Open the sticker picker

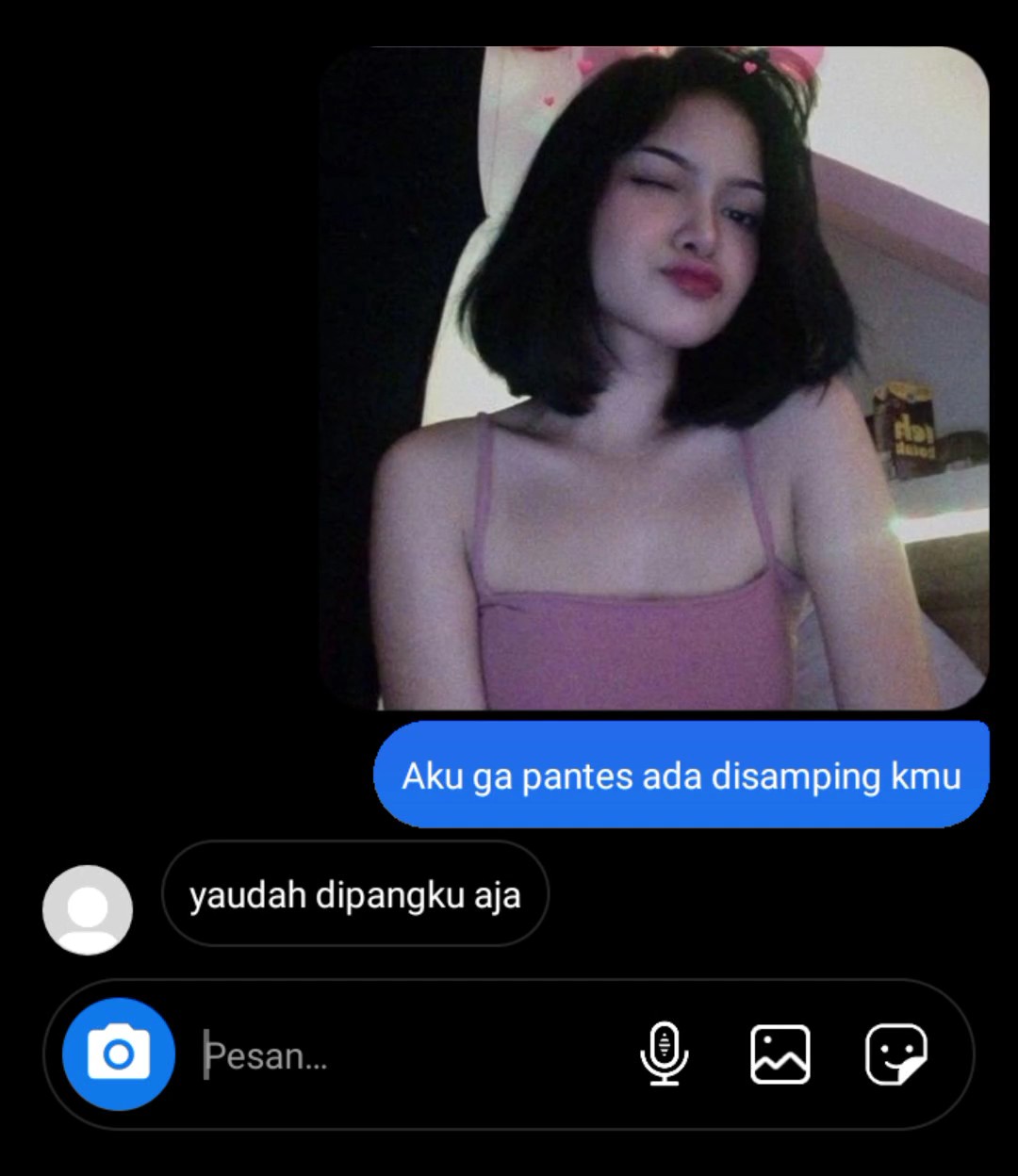tap(895, 1053)
